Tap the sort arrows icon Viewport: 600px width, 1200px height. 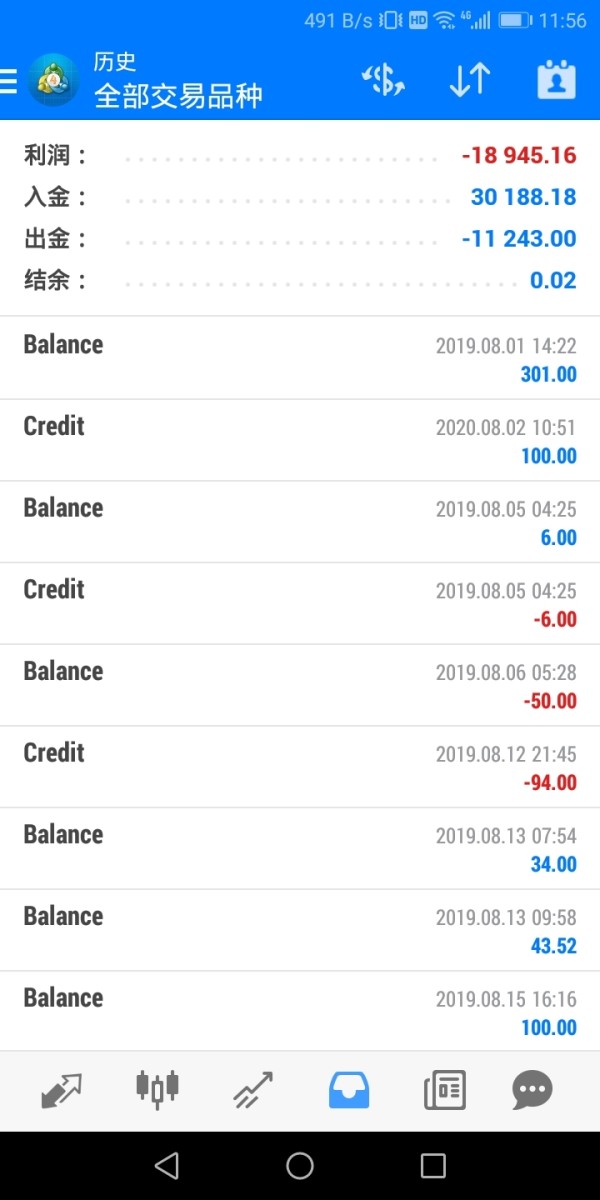(x=470, y=80)
